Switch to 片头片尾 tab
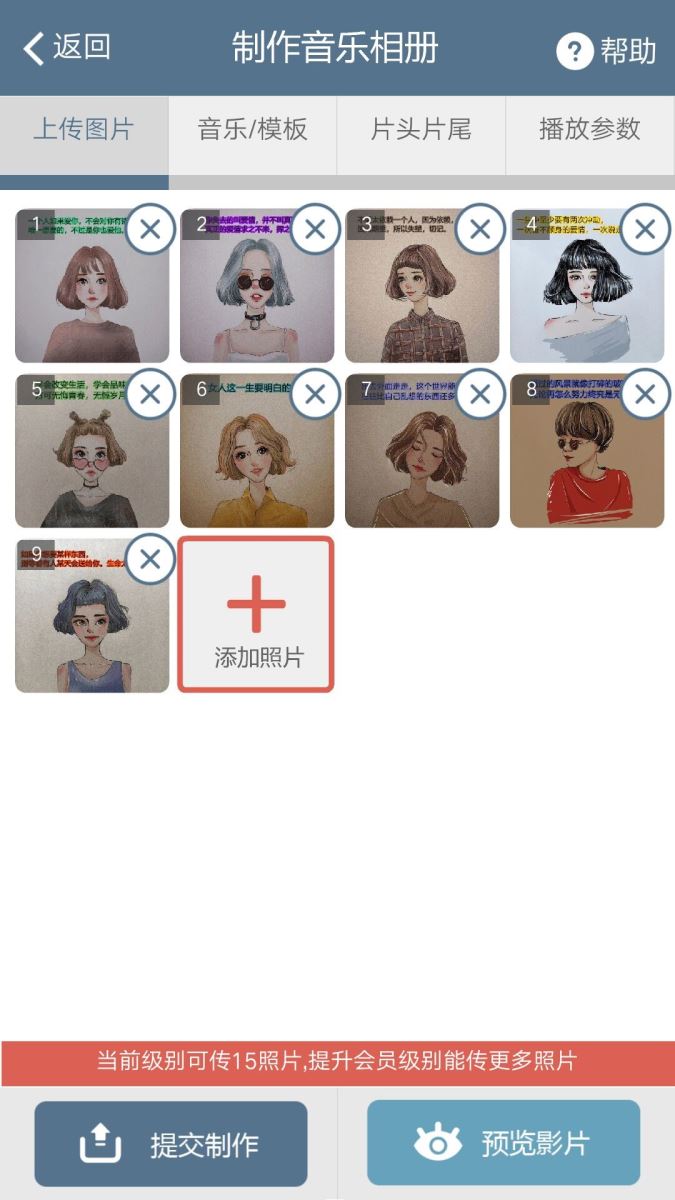Viewport: 675px width, 1200px height. pyautogui.click(x=421, y=129)
